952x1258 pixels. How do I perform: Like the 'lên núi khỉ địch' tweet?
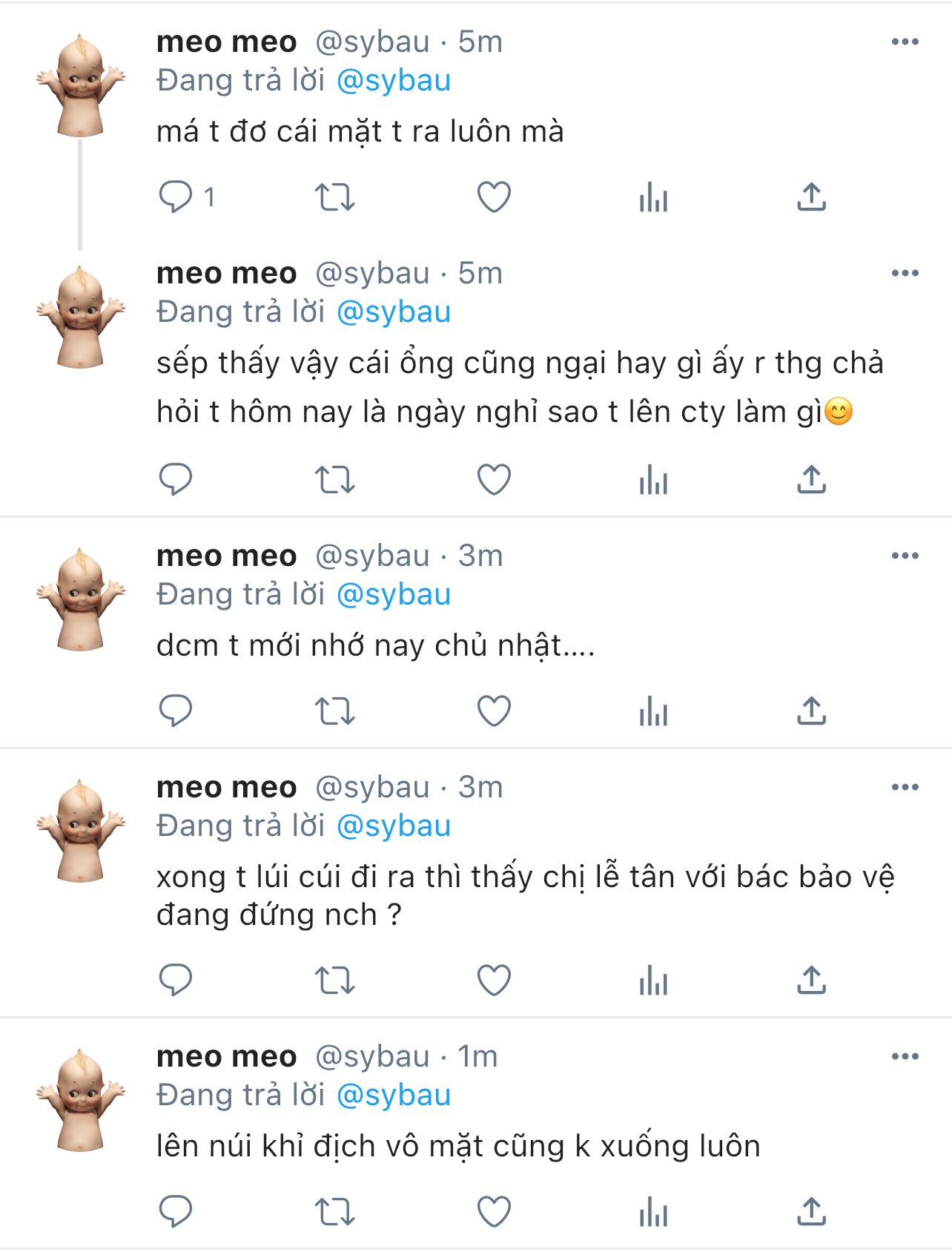[x=494, y=1212]
